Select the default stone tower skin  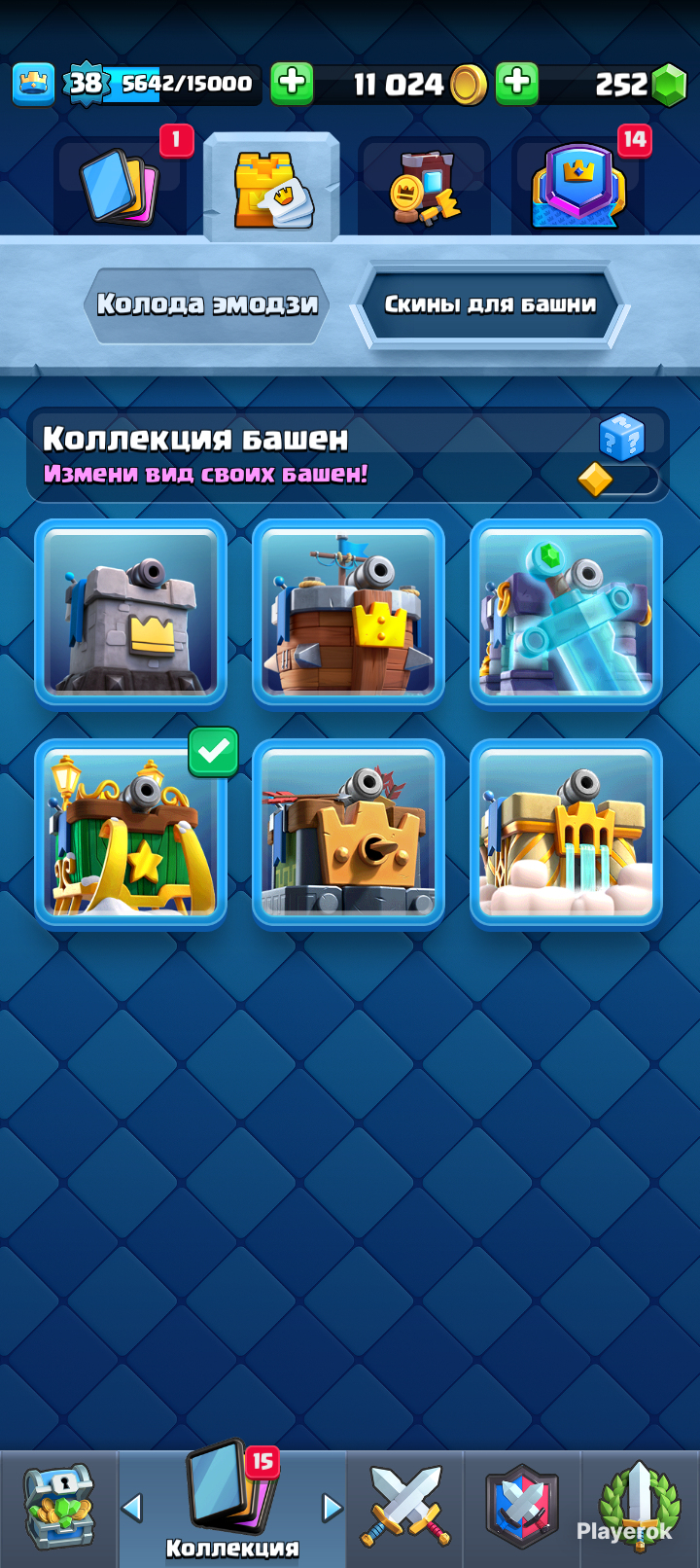131,613
